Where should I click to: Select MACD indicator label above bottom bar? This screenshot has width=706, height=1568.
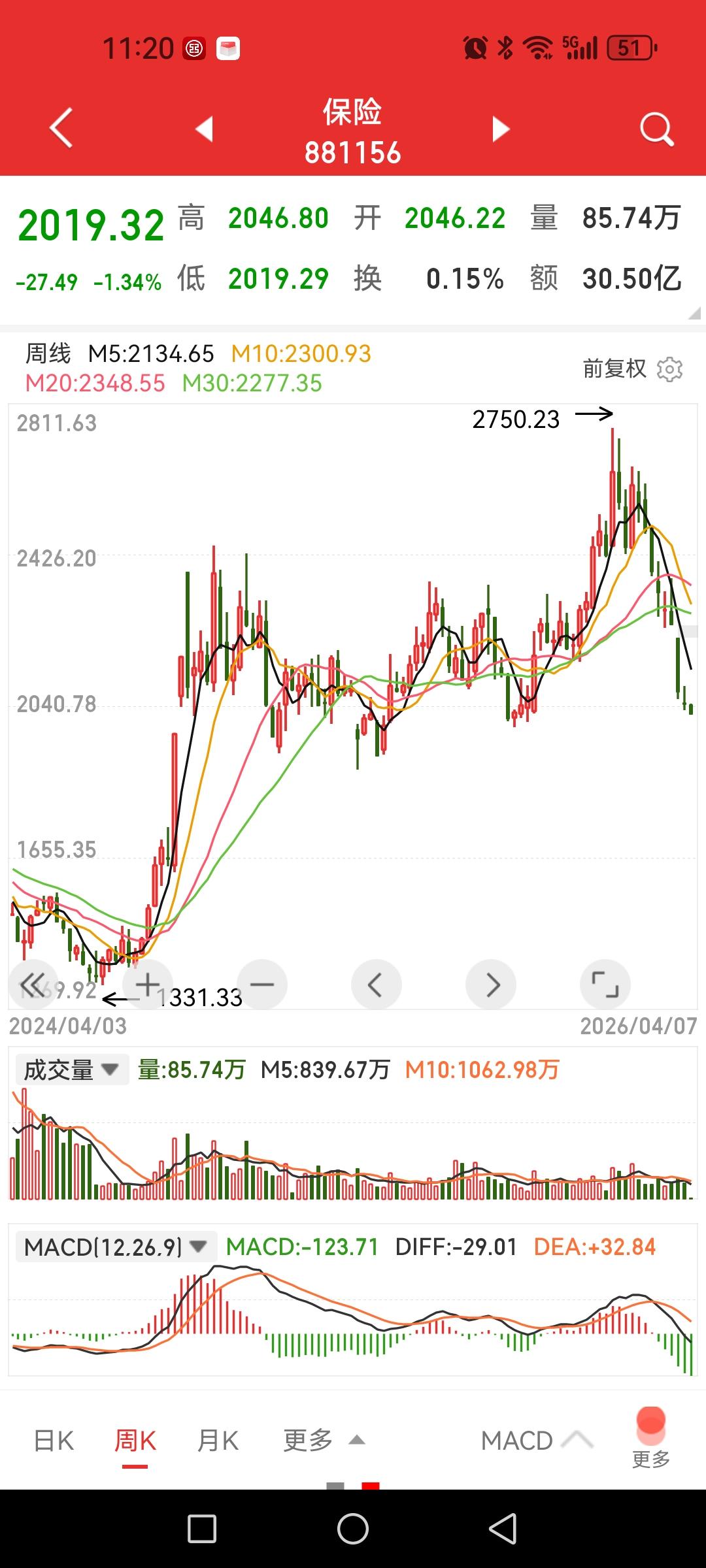point(518,1440)
